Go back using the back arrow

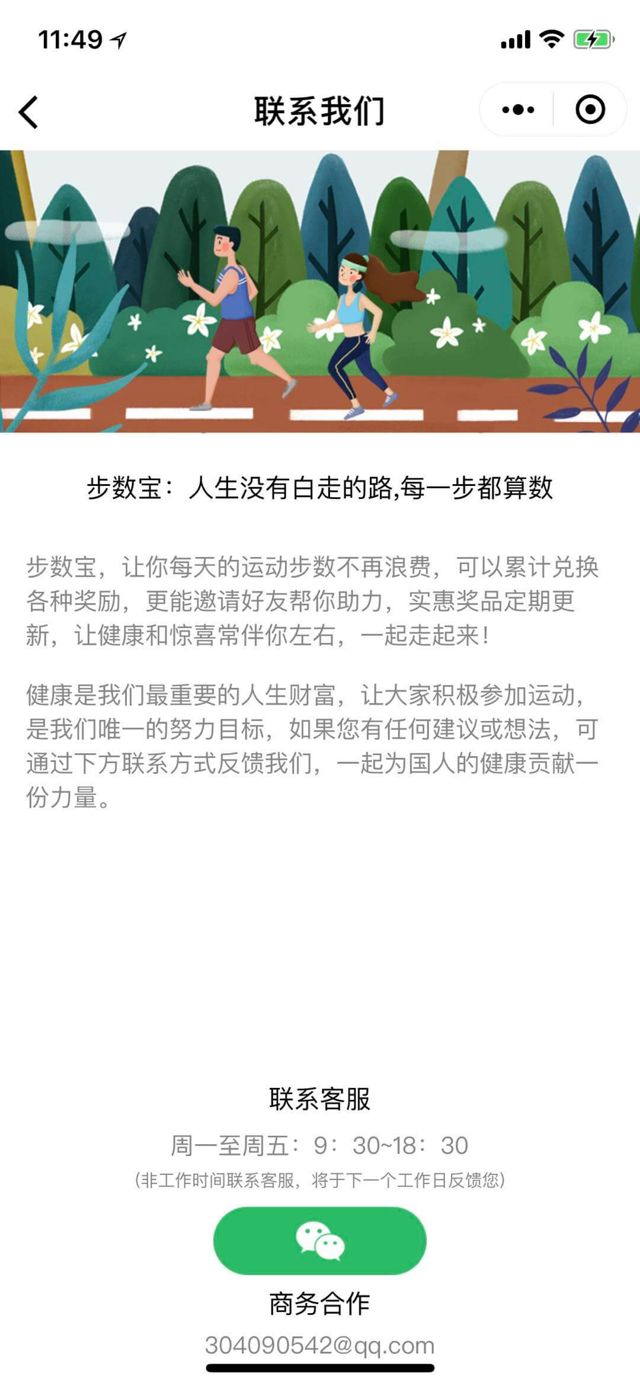tap(29, 111)
